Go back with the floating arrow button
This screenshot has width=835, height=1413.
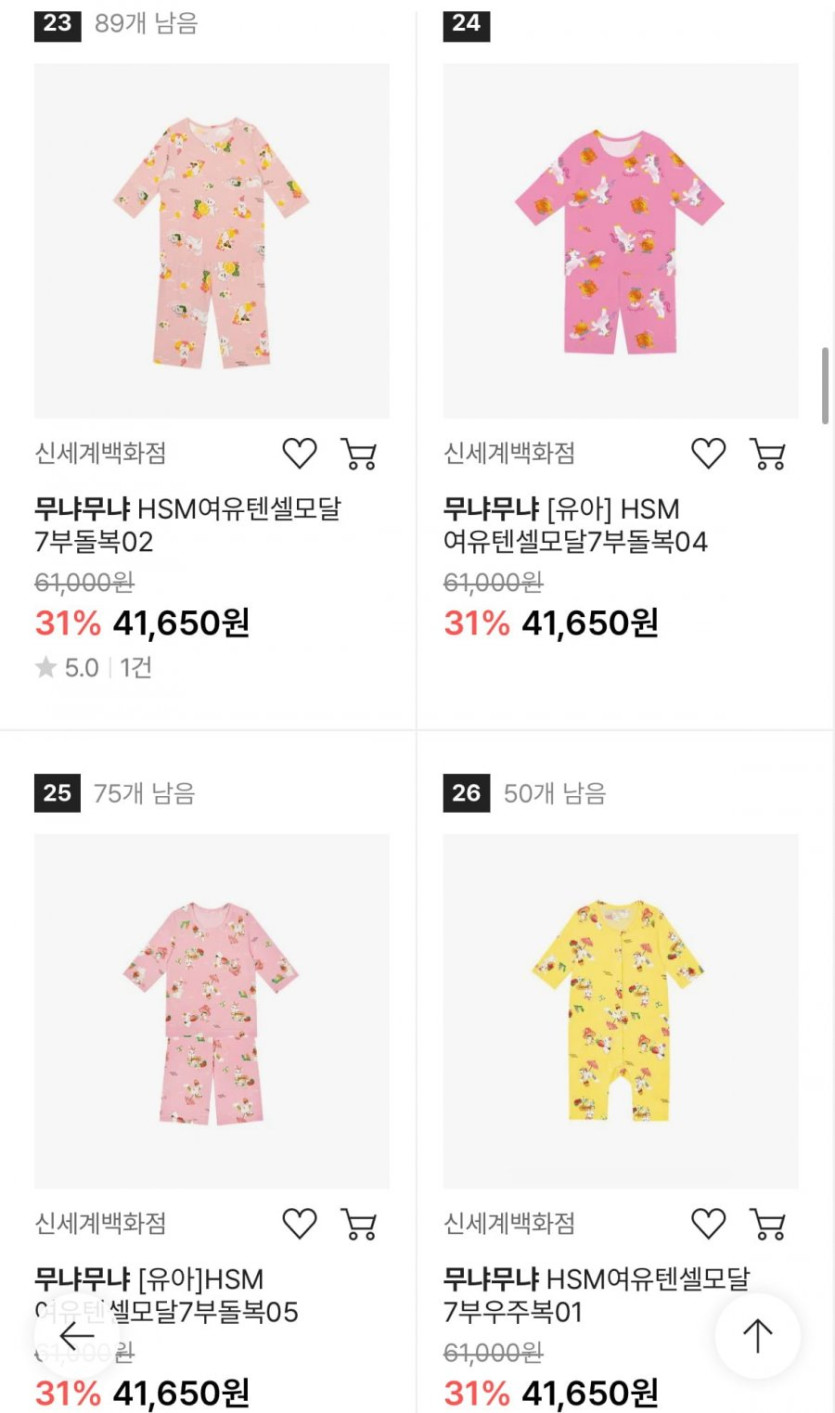pyautogui.click(x=77, y=1336)
